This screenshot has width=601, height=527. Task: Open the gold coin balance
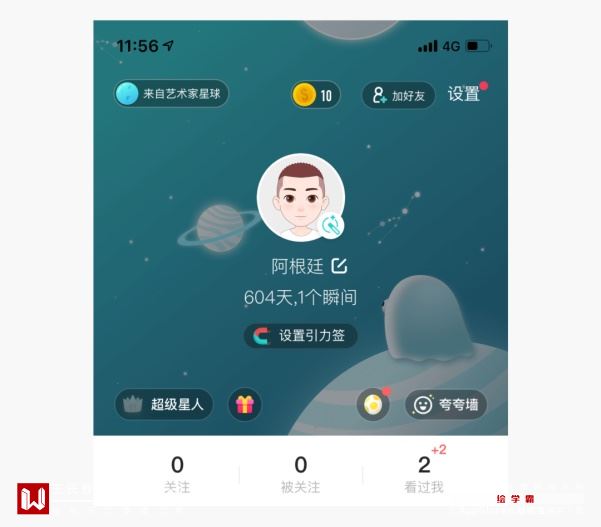tap(315, 95)
